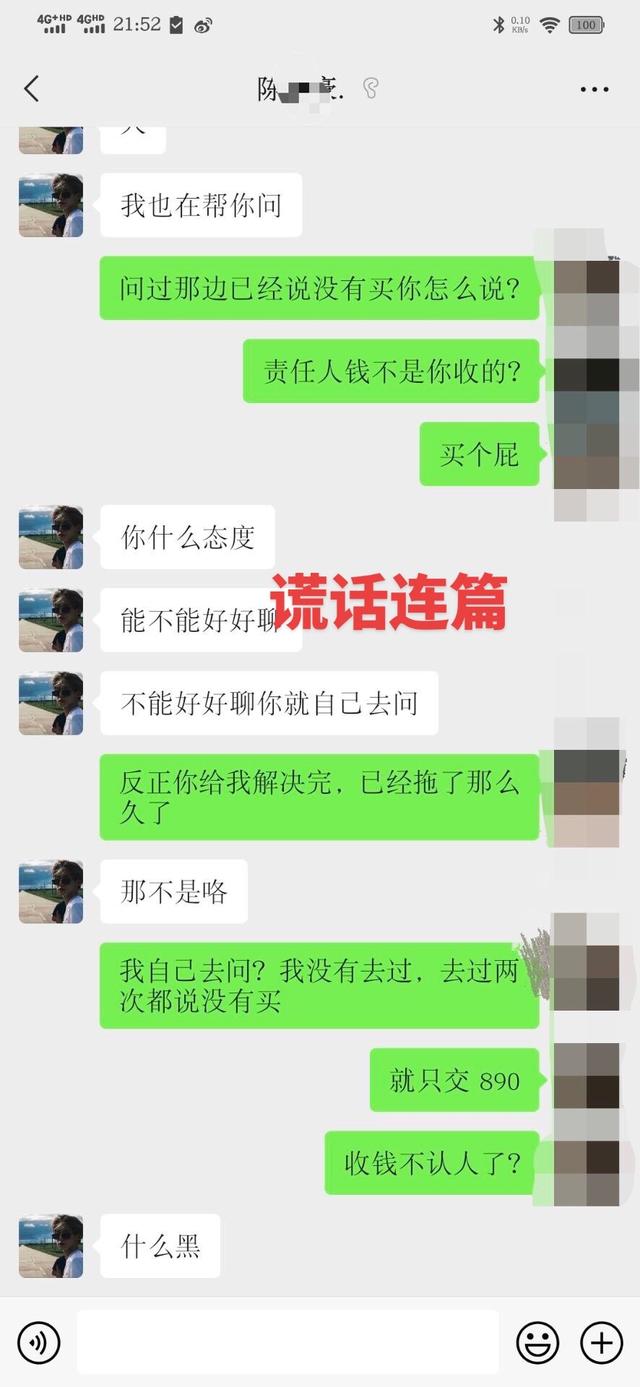
Task: Switch to voice message input
Action: pyautogui.click(x=39, y=1342)
